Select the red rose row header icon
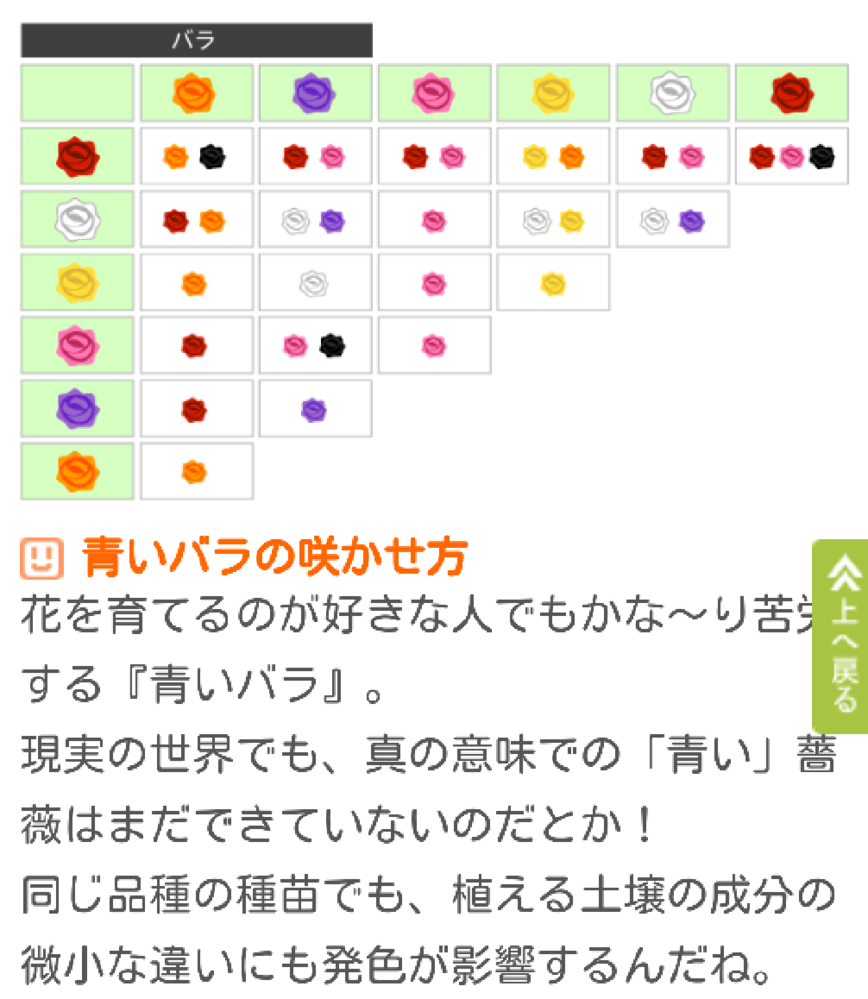Viewport: 868px width, 999px height. click(77, 156)
